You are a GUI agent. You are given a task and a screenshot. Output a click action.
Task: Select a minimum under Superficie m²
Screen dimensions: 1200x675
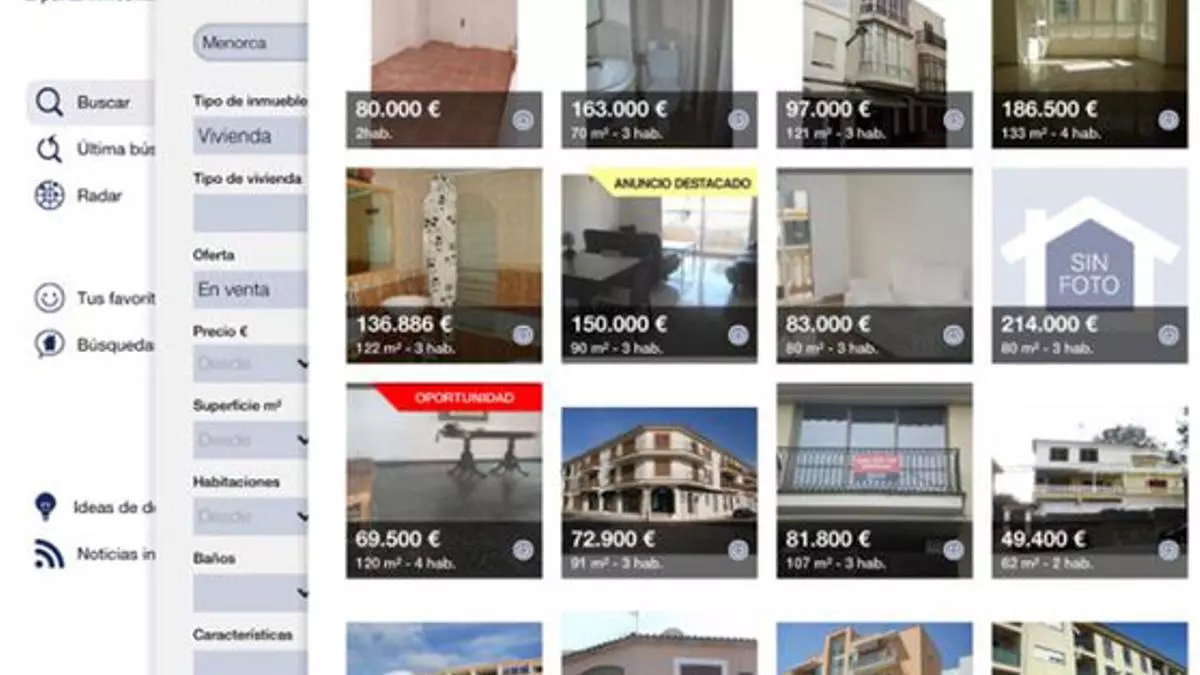click(249, 440)
